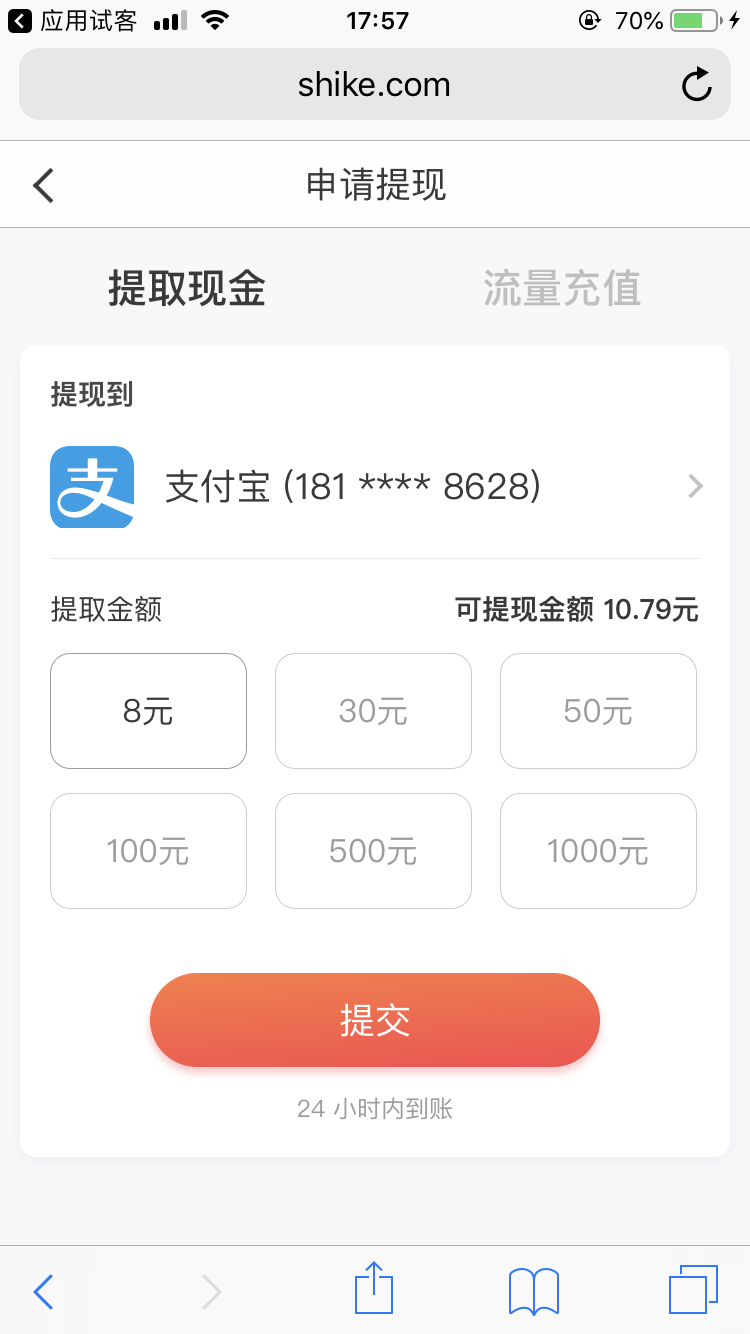Open the browser bookmarks

click(x=534, y=1290)
